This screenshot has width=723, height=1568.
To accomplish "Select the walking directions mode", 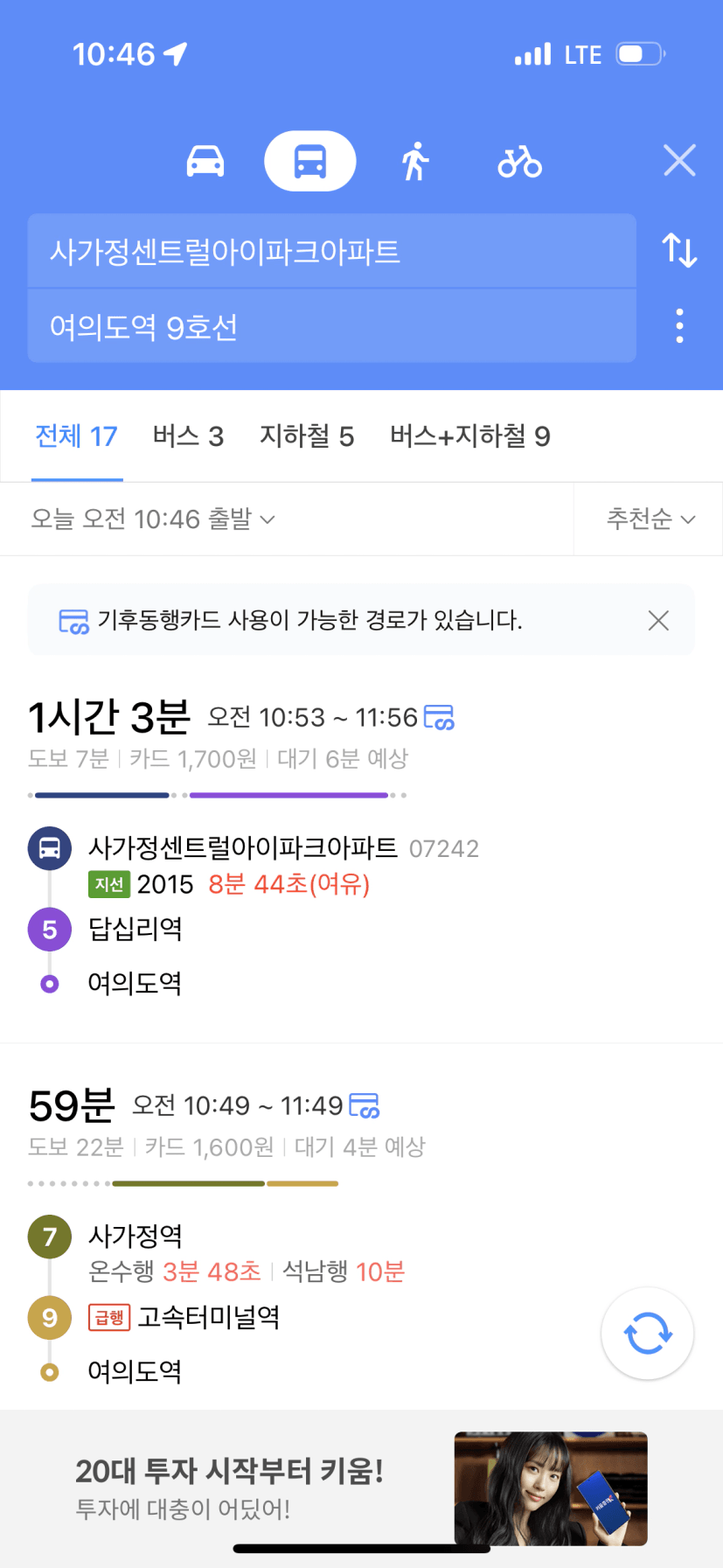I will click(x=415, y=162).
